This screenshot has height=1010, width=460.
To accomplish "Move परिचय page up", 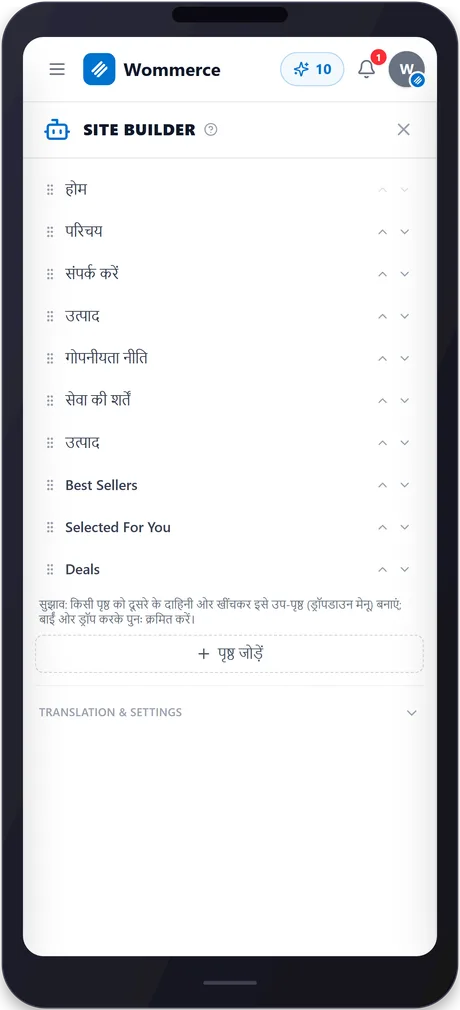I will (383, 232).
